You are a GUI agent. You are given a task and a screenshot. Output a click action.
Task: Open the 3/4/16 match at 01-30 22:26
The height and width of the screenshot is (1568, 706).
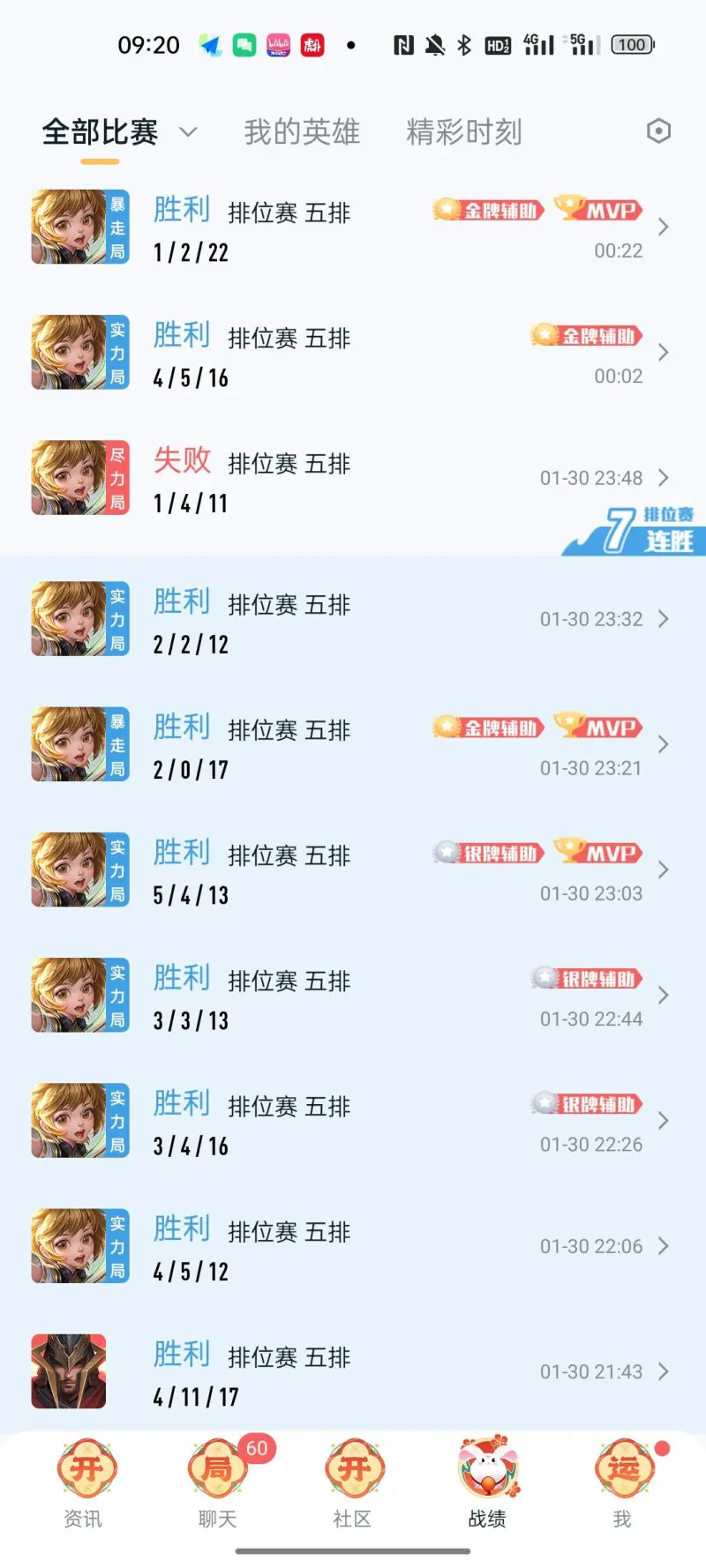point(353,1121)
